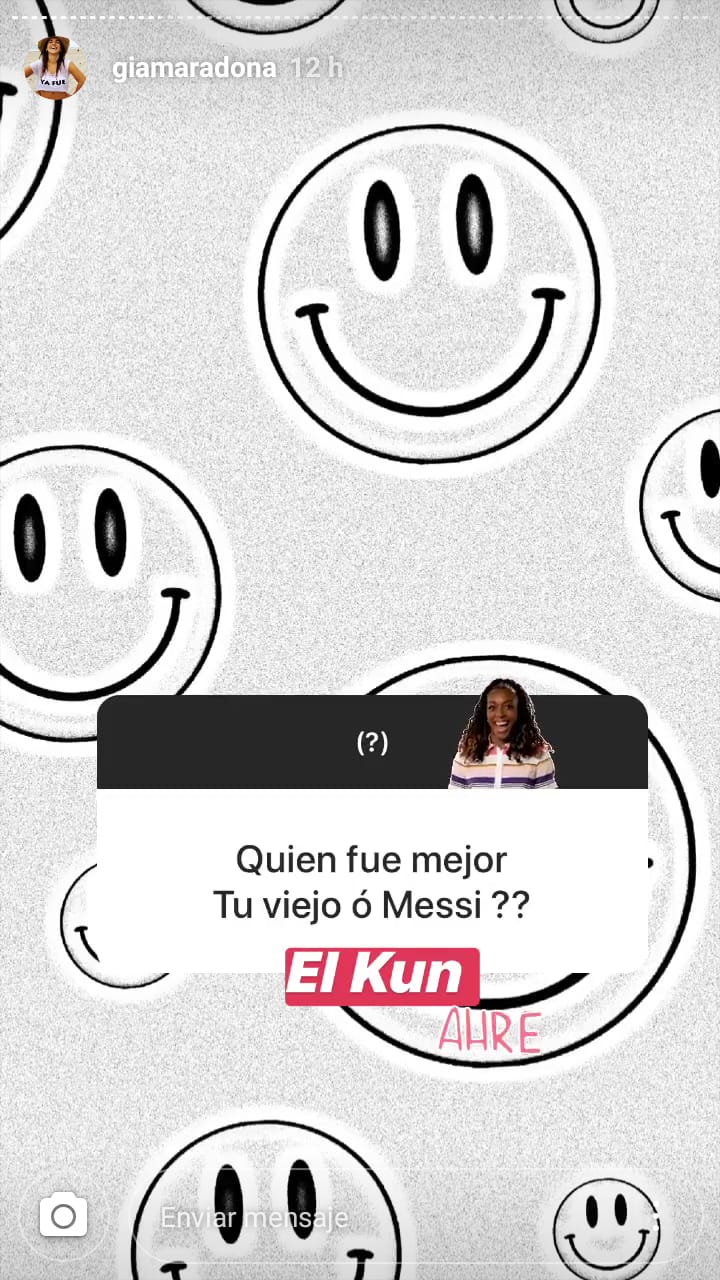Open the camera icon to reply
Image resolution: width=720 pixels, height=1280 pixels.
63,1216
